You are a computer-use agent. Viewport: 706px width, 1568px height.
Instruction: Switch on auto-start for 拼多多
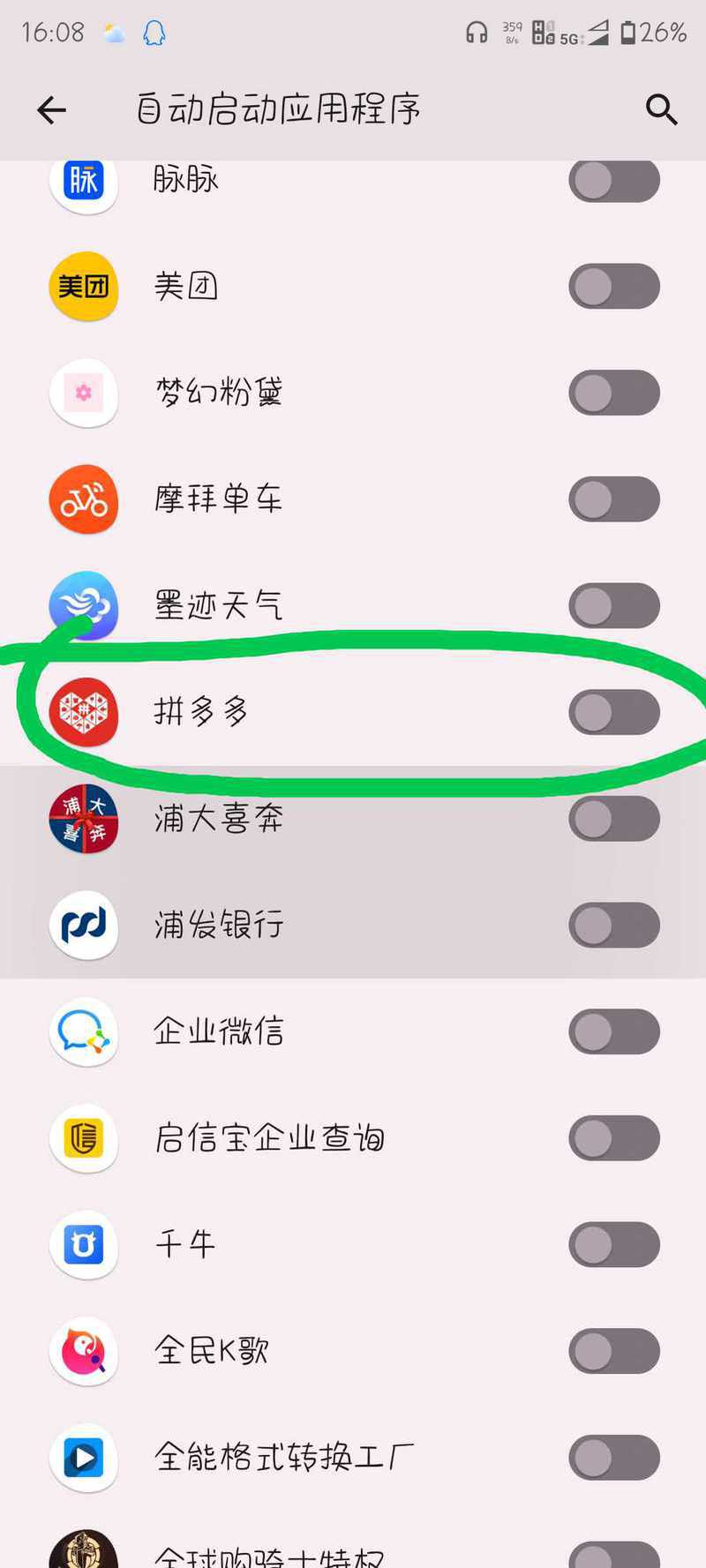click(x=614, y=713)
